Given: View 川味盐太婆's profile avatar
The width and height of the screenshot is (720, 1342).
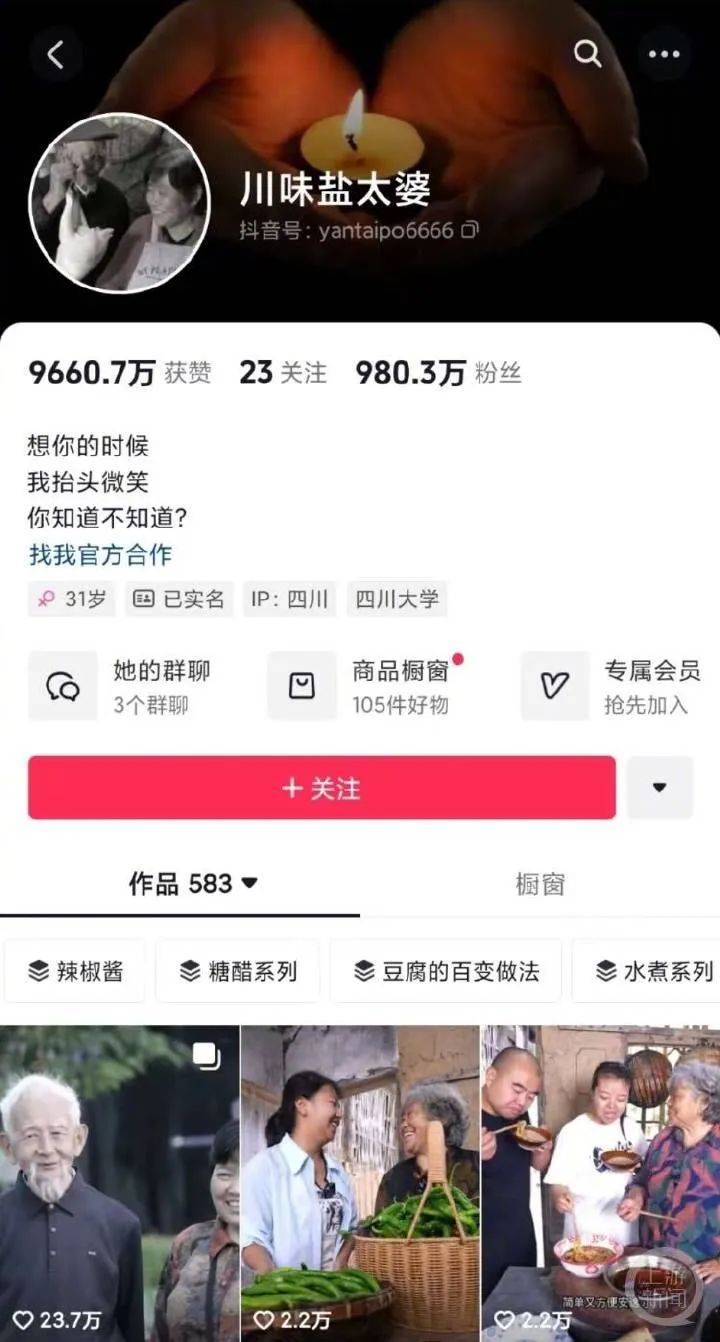Looking at the screenshot, I should [x=120, y=203].
